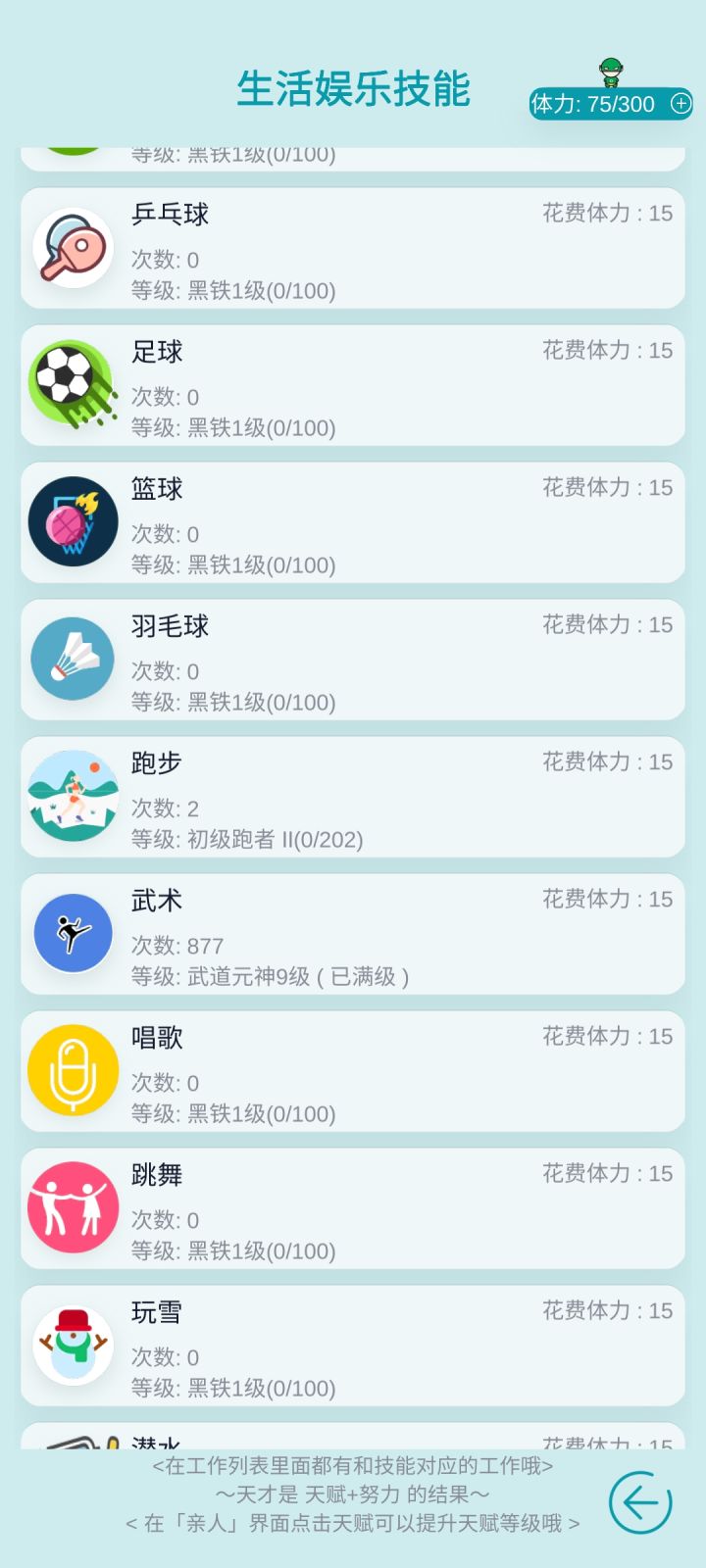Screen dimensions: 706x1568
Task: Choose the 篮球 skill card
Action: [x=353, y=523]
